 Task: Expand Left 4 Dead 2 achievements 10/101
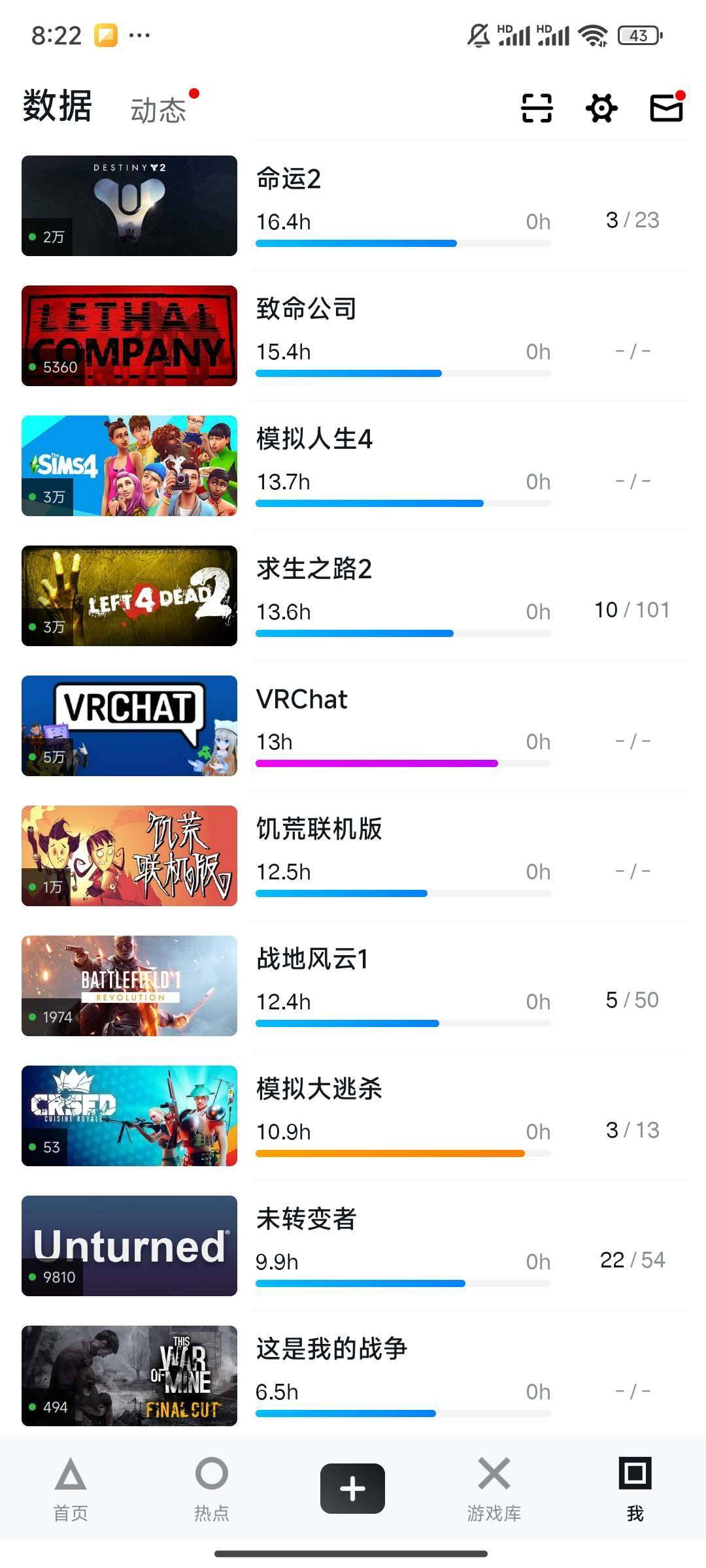click(631, 610)
